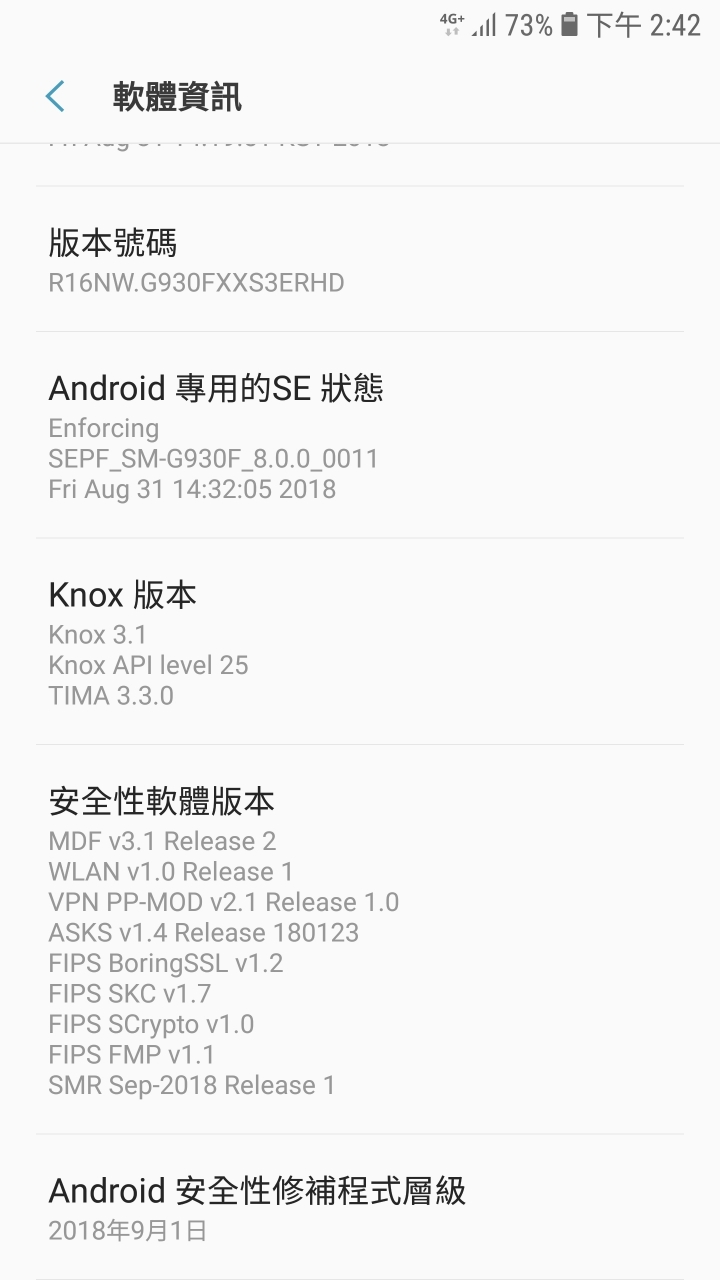The image size is (720, 1280).
Task: Go back from 軟體資訊 screen
Action: [x=55, y=97]
